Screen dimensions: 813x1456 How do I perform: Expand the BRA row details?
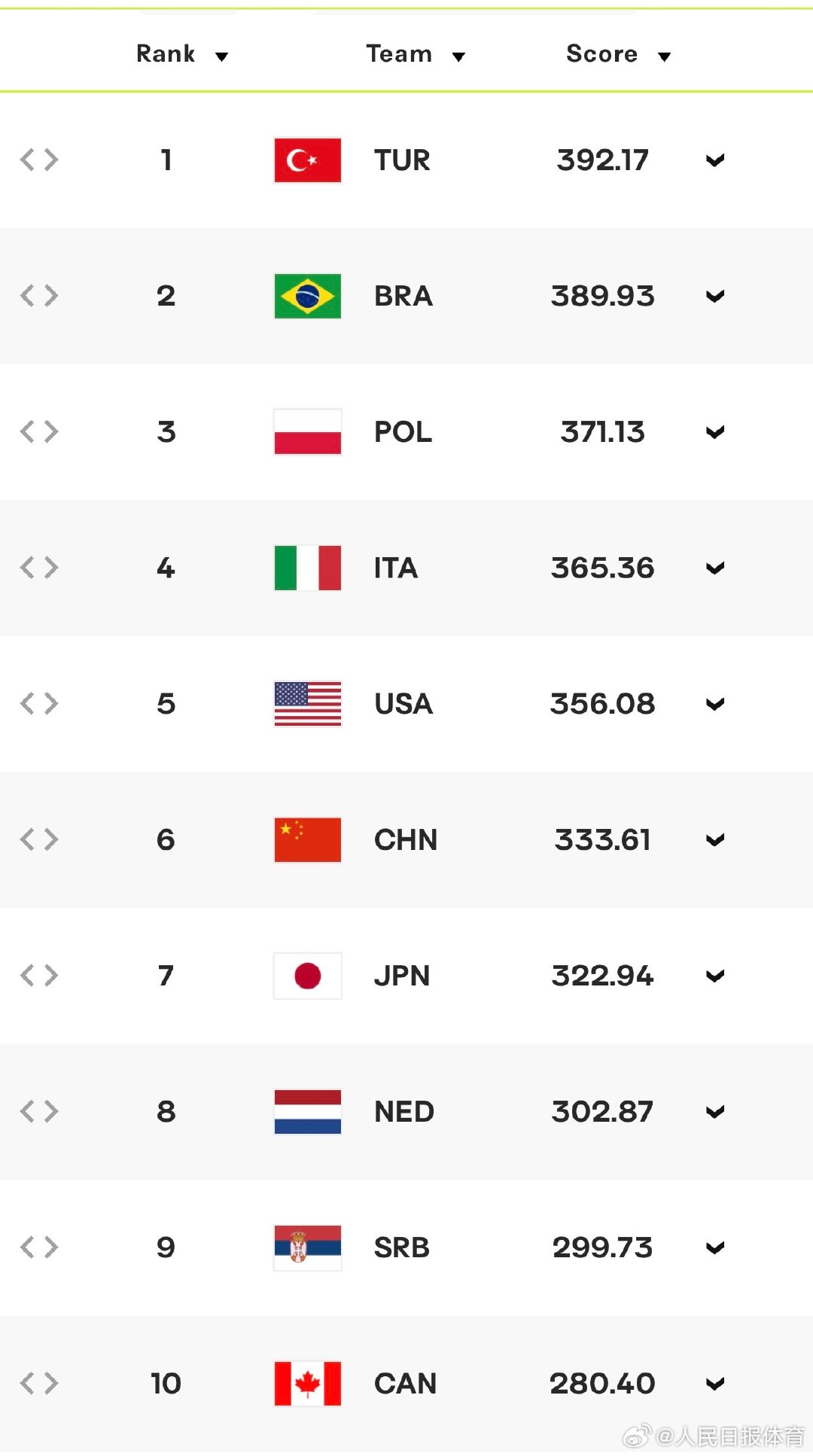(715, 296)
